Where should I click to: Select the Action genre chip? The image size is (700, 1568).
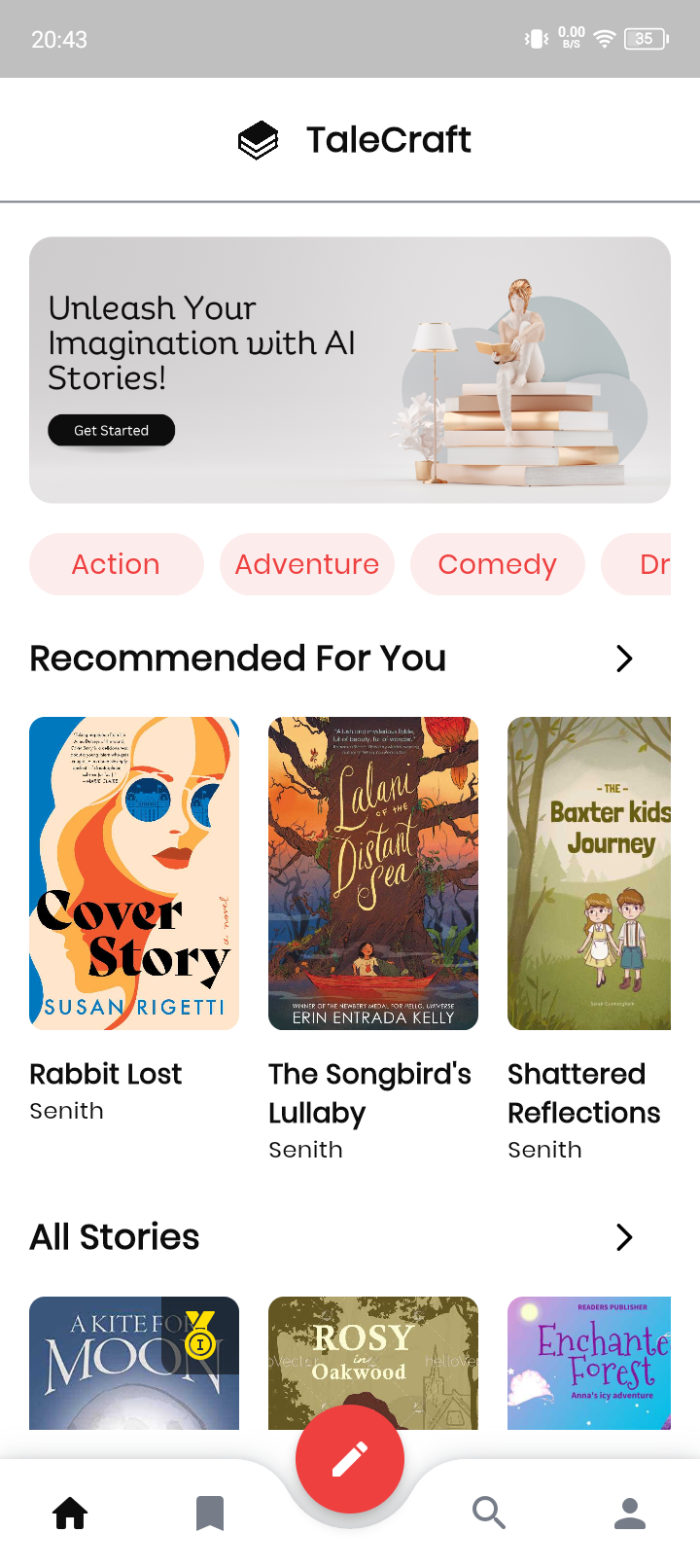coord(116,564)
